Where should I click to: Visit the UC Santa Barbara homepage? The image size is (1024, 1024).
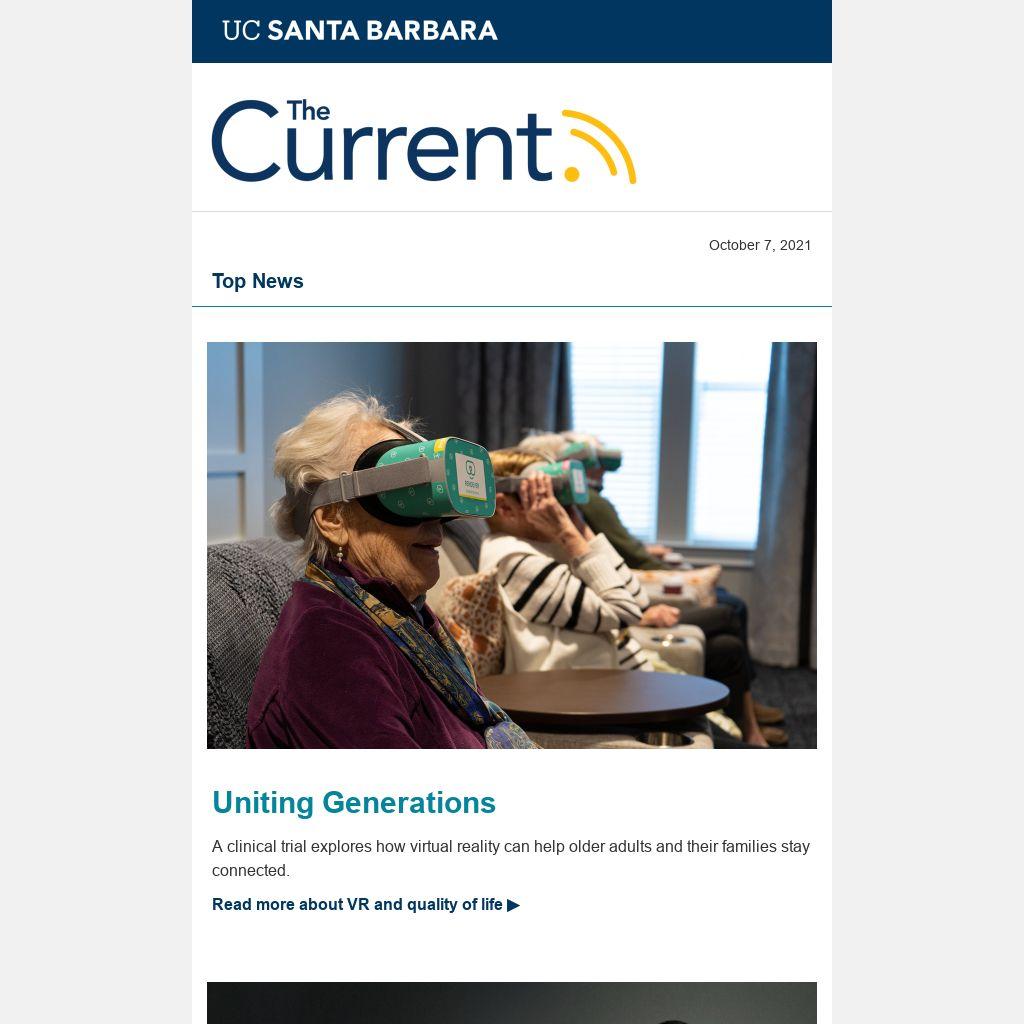coord(360,31)
